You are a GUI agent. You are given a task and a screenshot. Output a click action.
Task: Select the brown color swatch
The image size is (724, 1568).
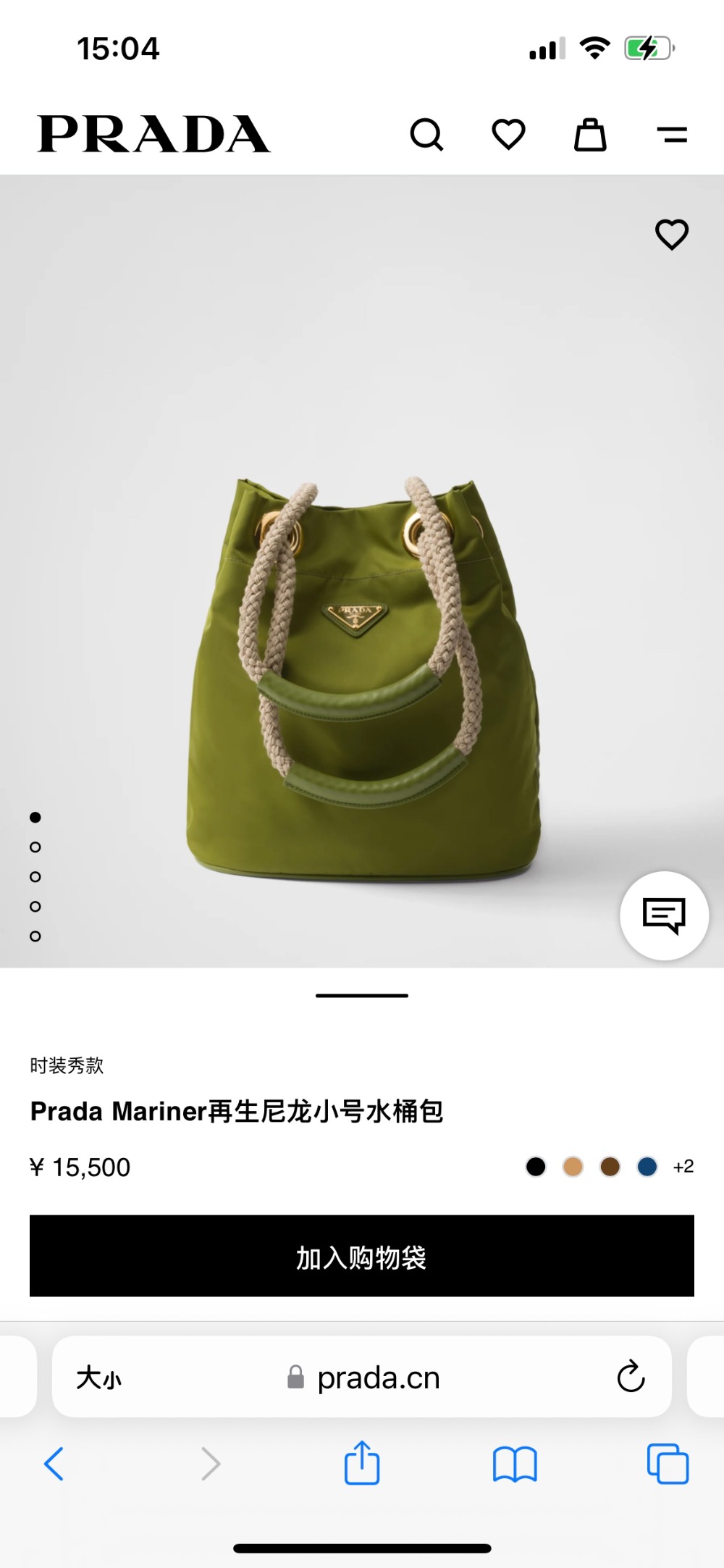610,1167
